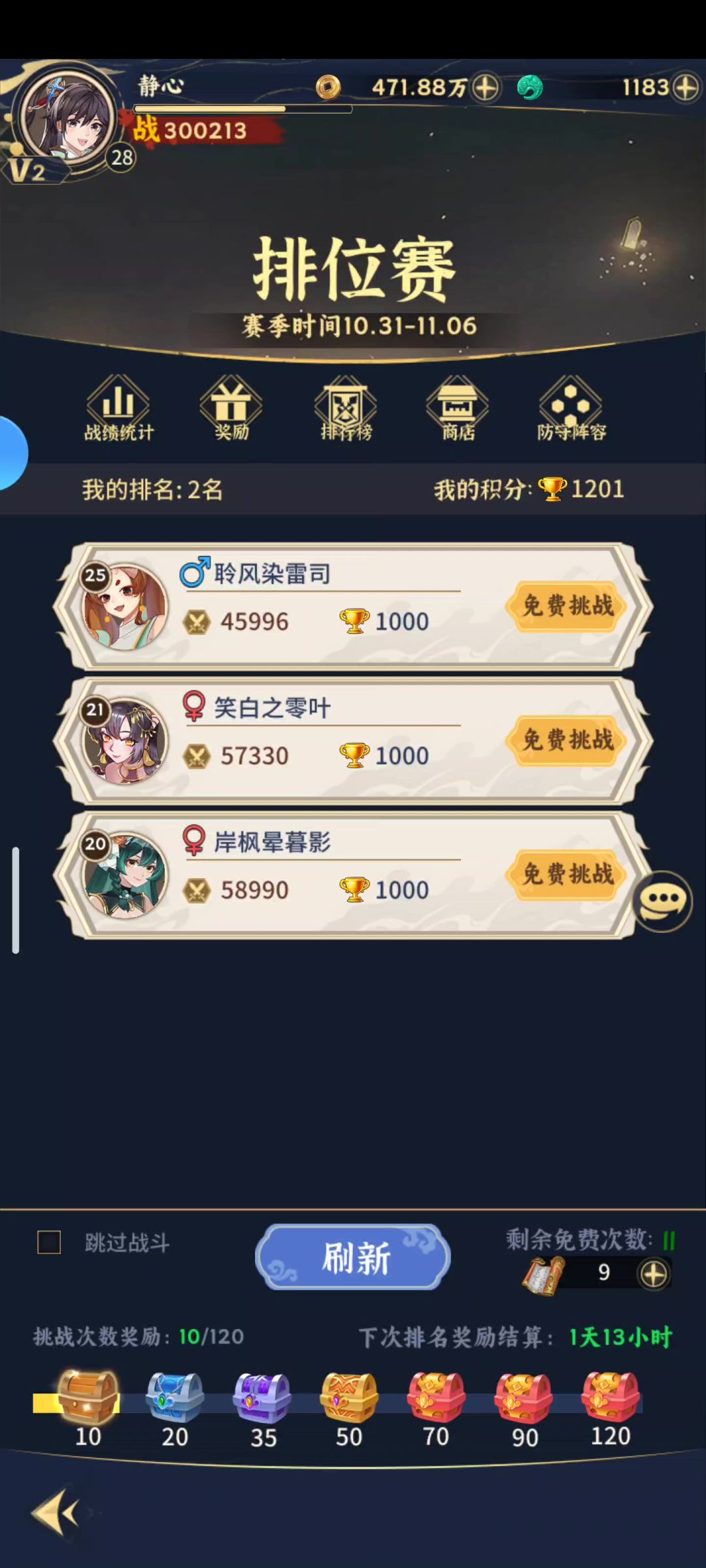Open the 排行榜 leaderboard

click(x=345, y=409)
